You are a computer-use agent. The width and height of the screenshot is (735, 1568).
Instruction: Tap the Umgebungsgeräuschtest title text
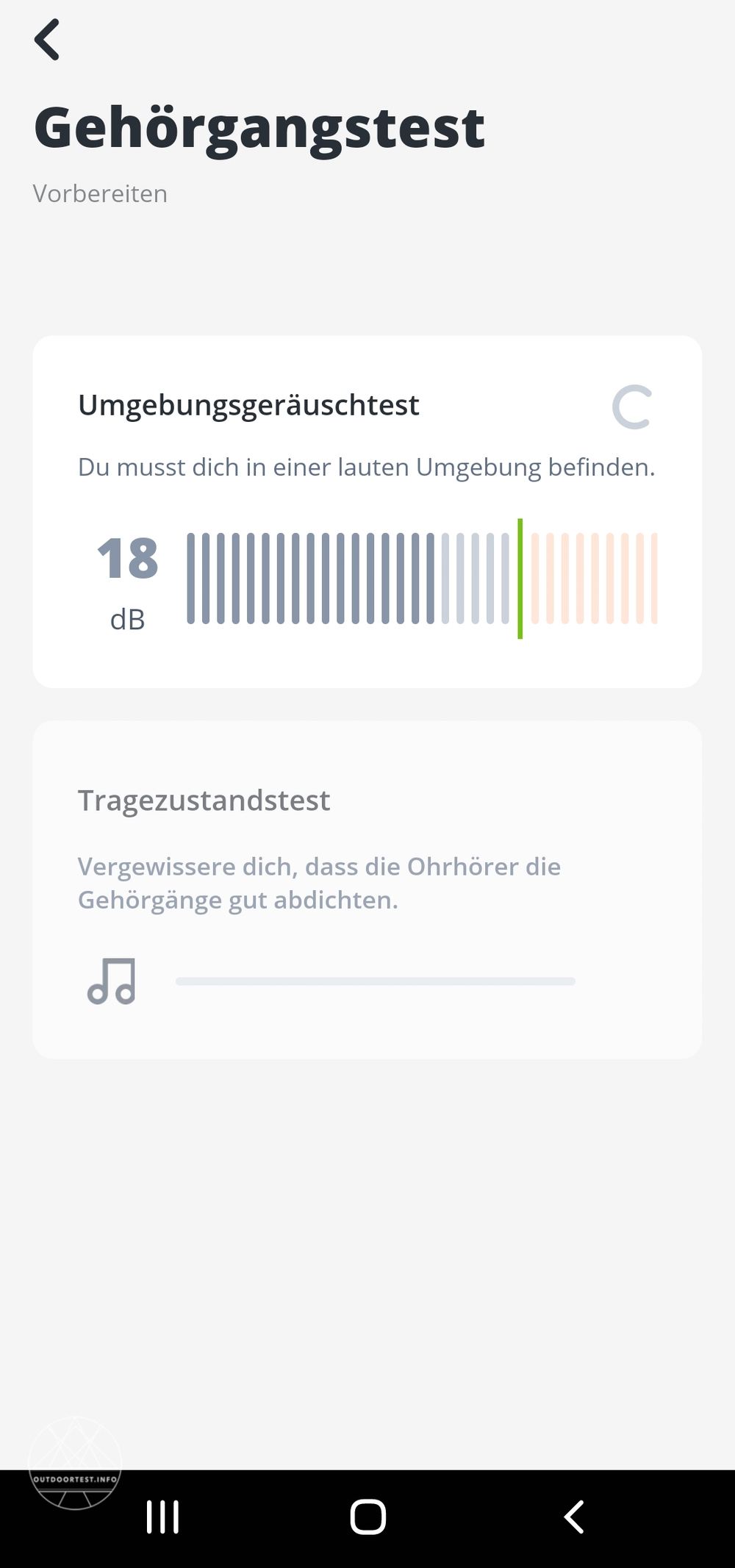pyautogui.click(x=248, y=405)
